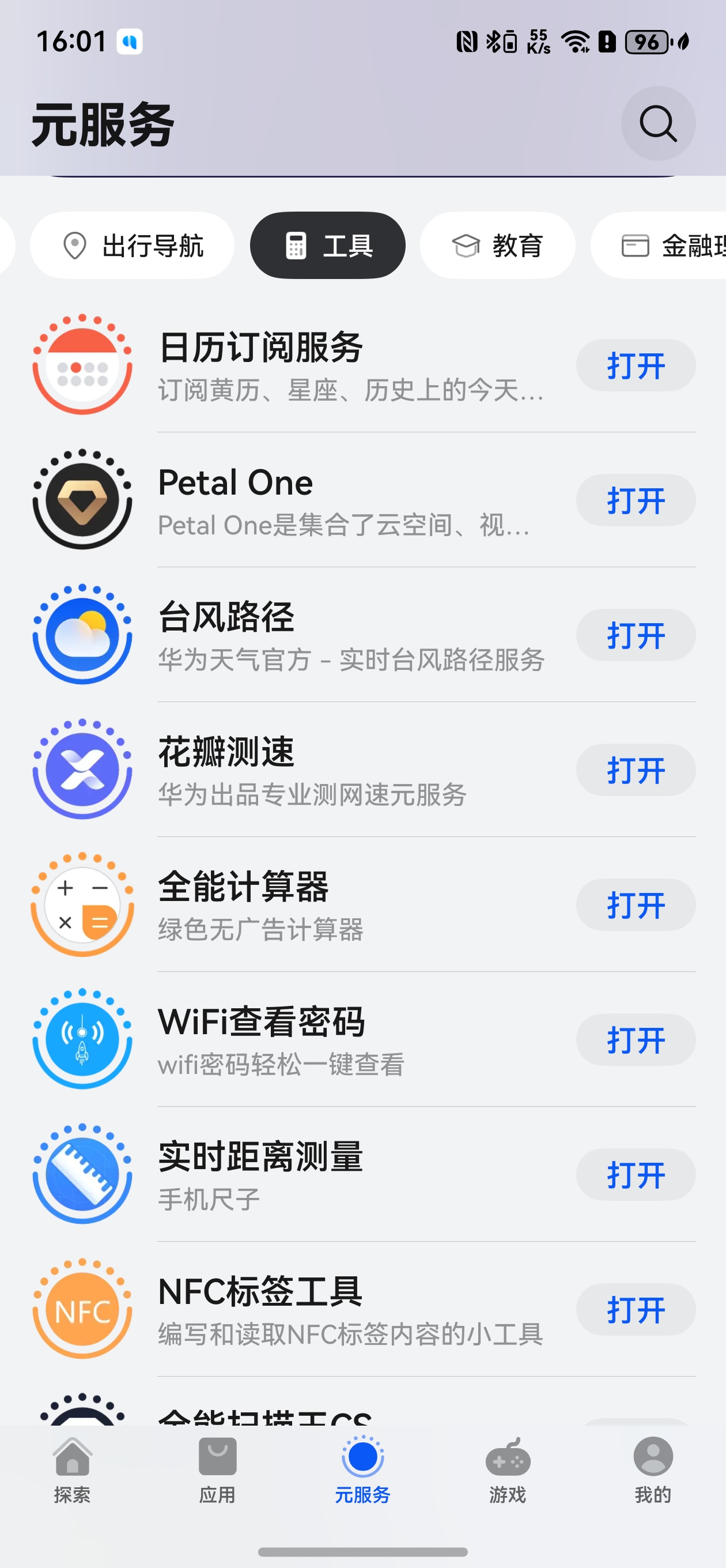Screen dimensions: 726x1568
Task: Launch NFC标签工具 via 打开 button
Action: click(636, 1310)
